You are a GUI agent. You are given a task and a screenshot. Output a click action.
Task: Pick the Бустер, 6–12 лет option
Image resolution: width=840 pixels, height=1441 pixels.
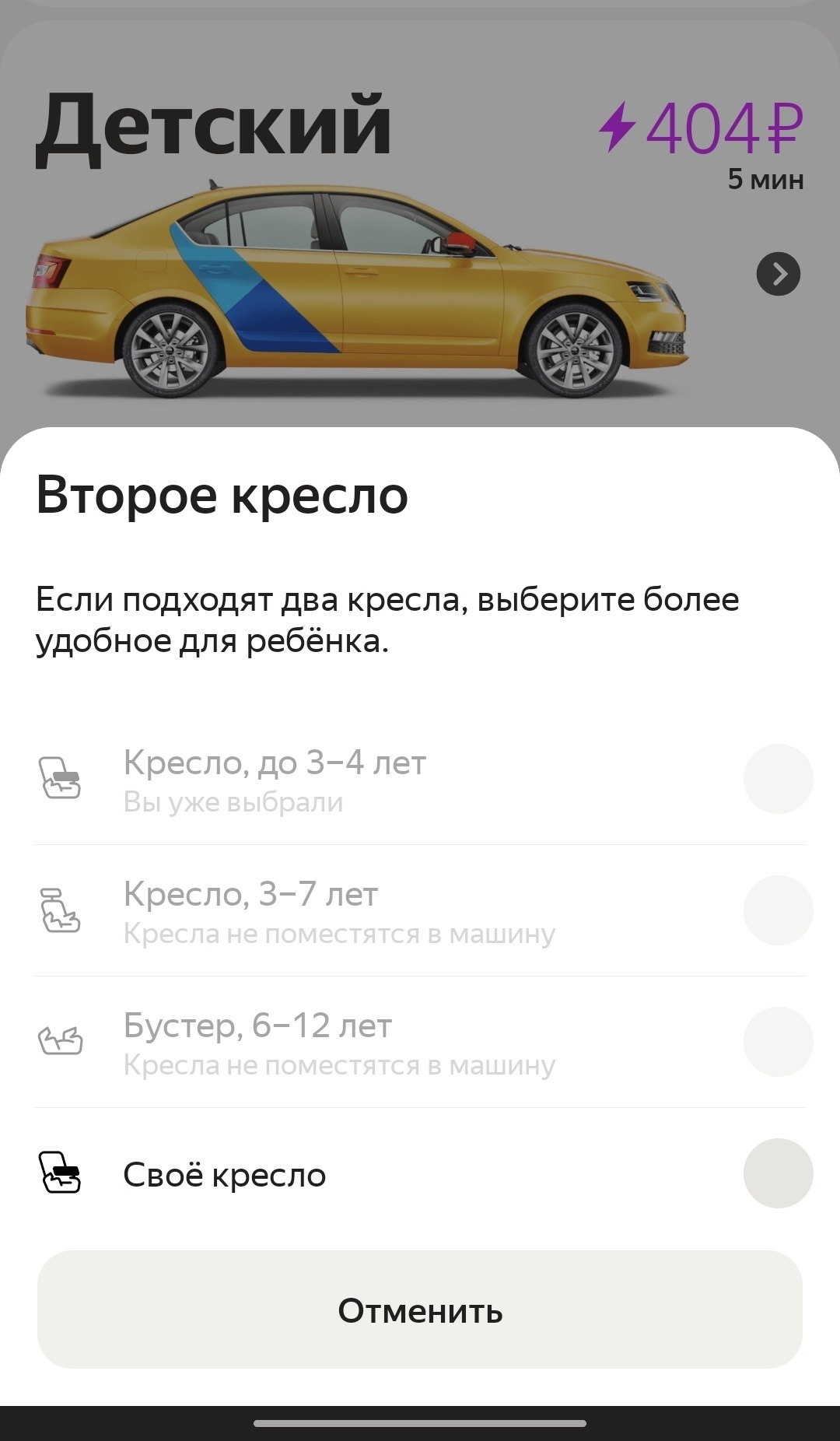778,1042
